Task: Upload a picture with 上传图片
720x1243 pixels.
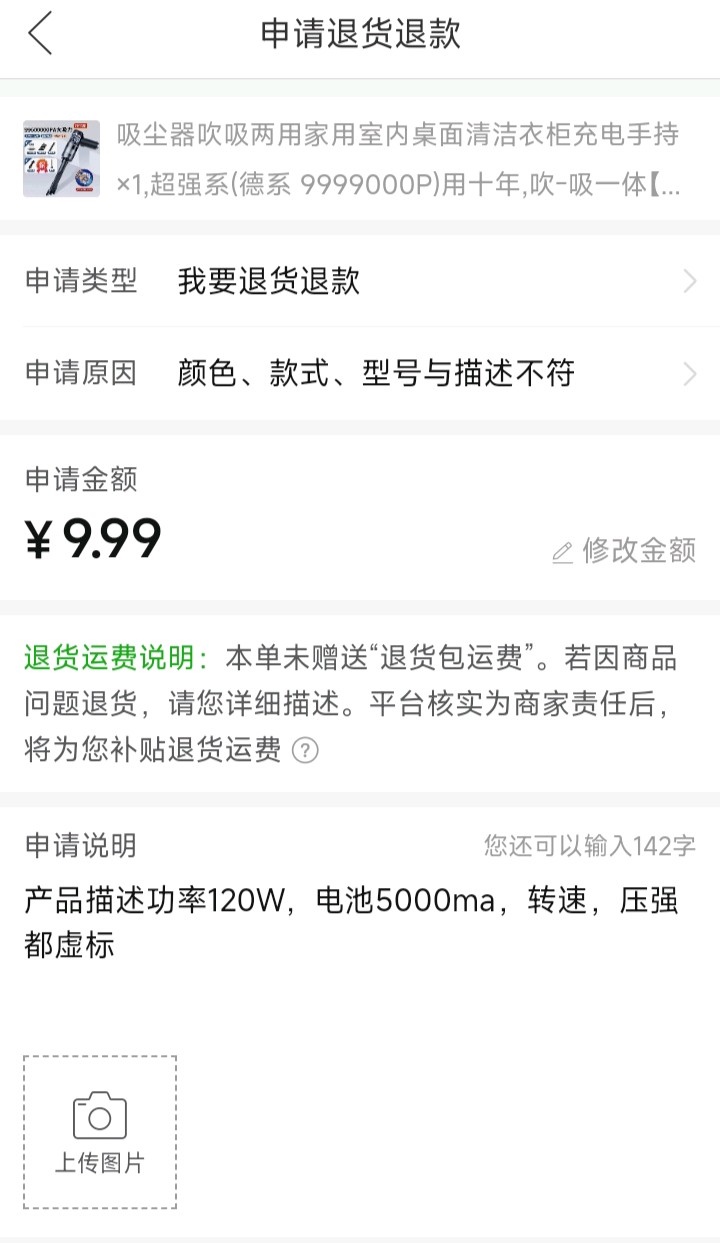Action: (100, 1132)
